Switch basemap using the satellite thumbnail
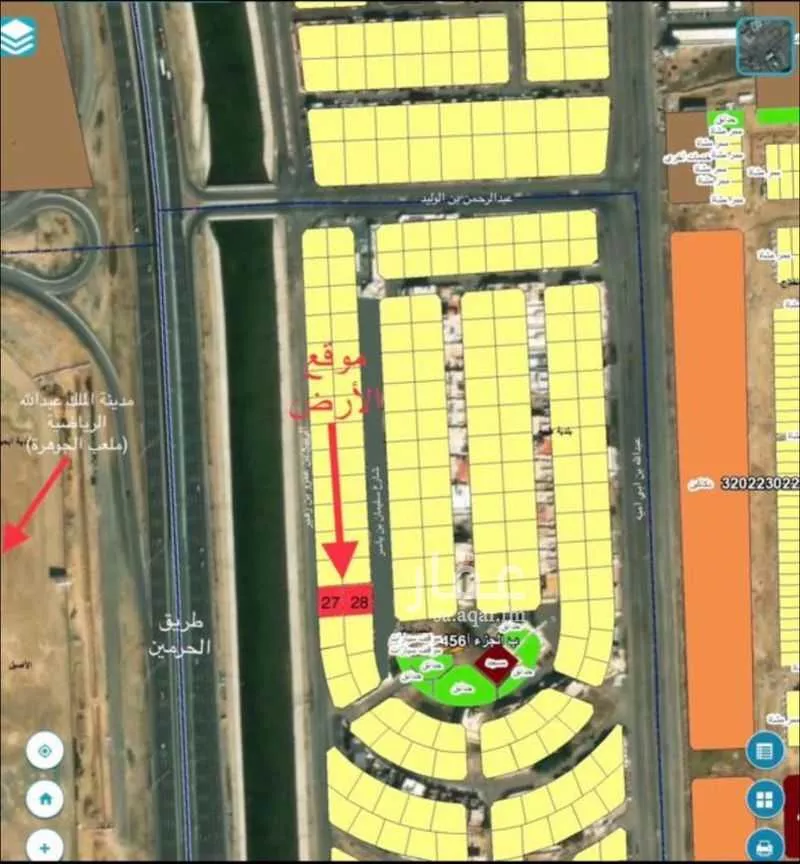800x864 pixels. pyautogui.click(x=765, y=47)
